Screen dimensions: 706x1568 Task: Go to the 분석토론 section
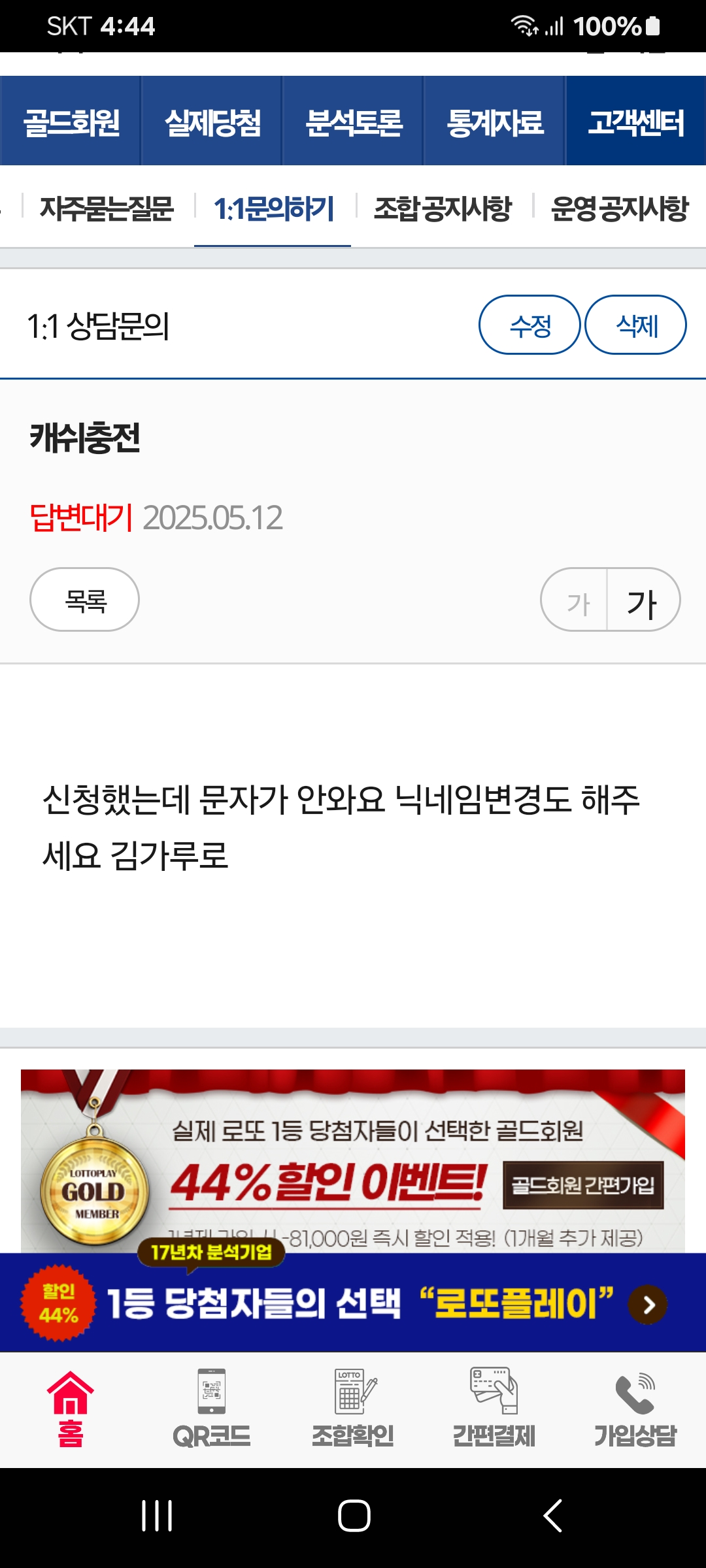click(x=354, y=122)
